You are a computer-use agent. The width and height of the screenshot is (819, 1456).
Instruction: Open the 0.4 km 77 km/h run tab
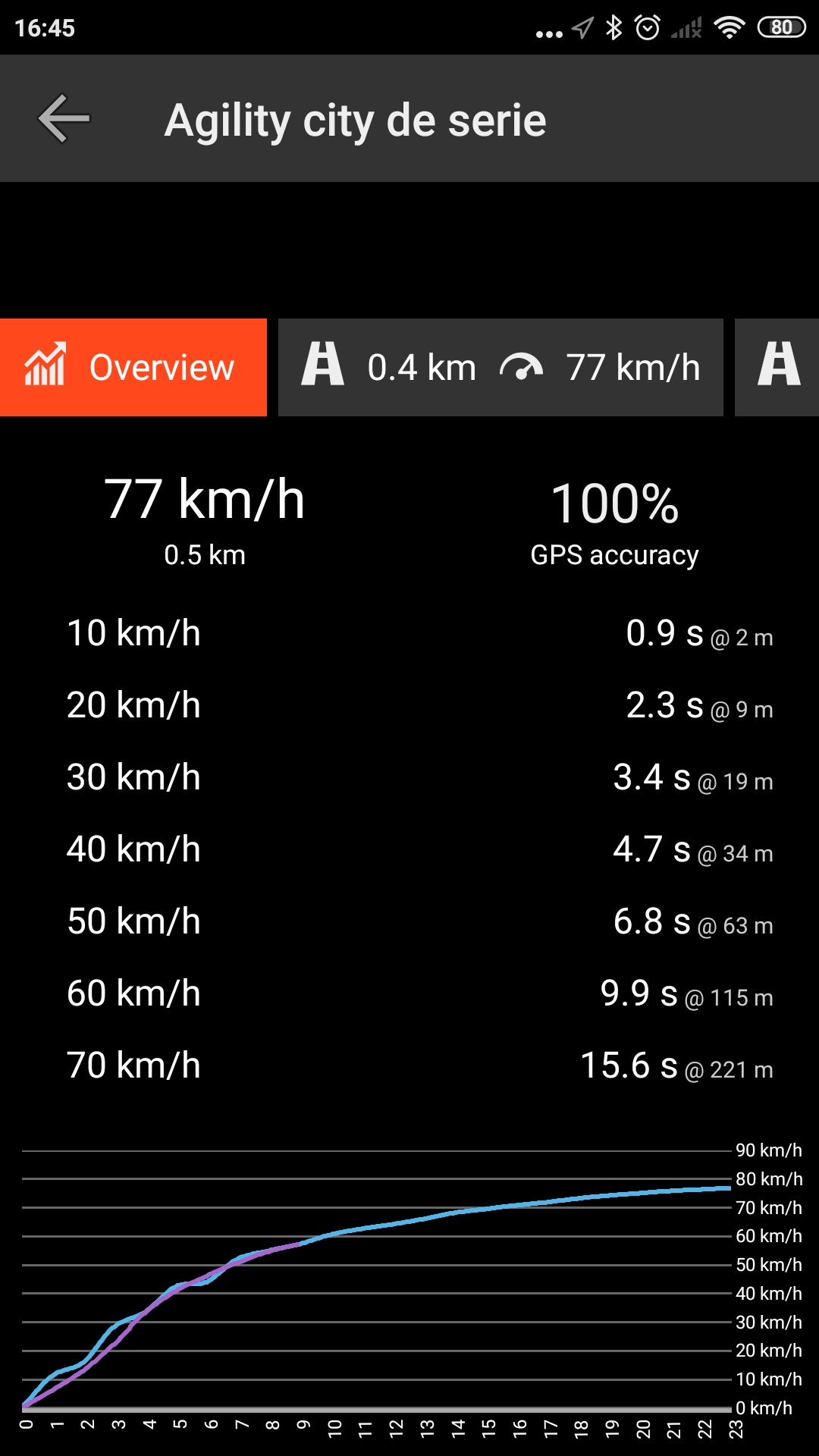point(500,367)
